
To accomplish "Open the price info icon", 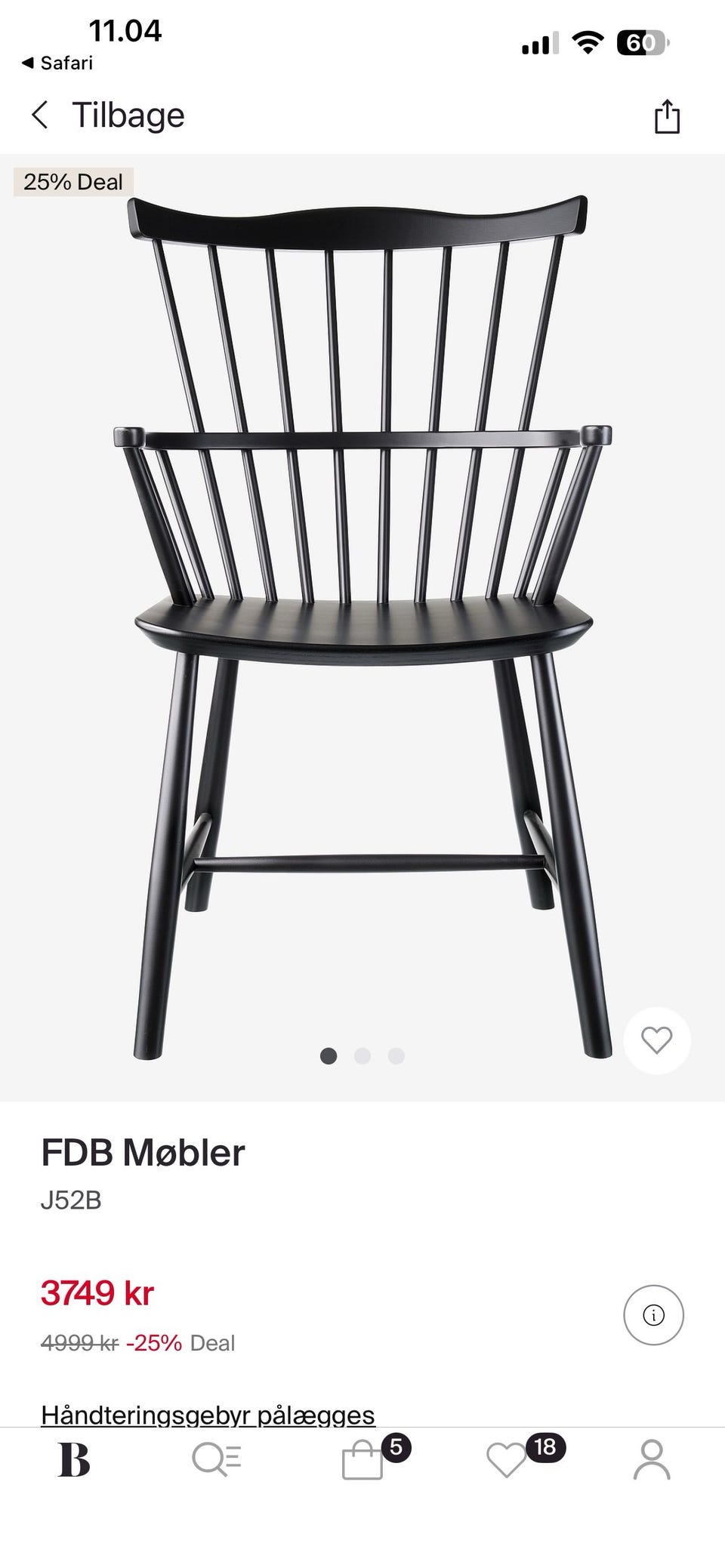I will pos(653,1315).
